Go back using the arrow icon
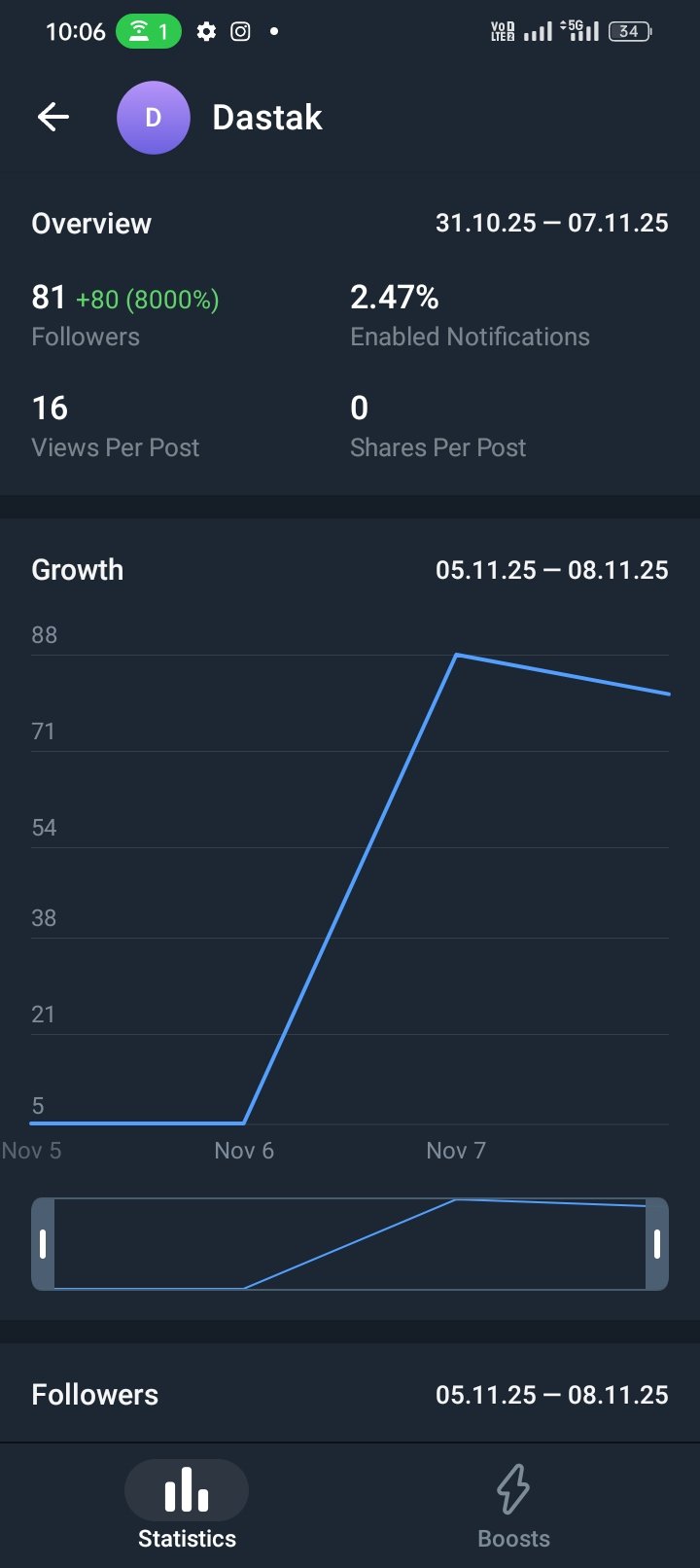Screen dimensions: 700x1568 coord(53,118)
